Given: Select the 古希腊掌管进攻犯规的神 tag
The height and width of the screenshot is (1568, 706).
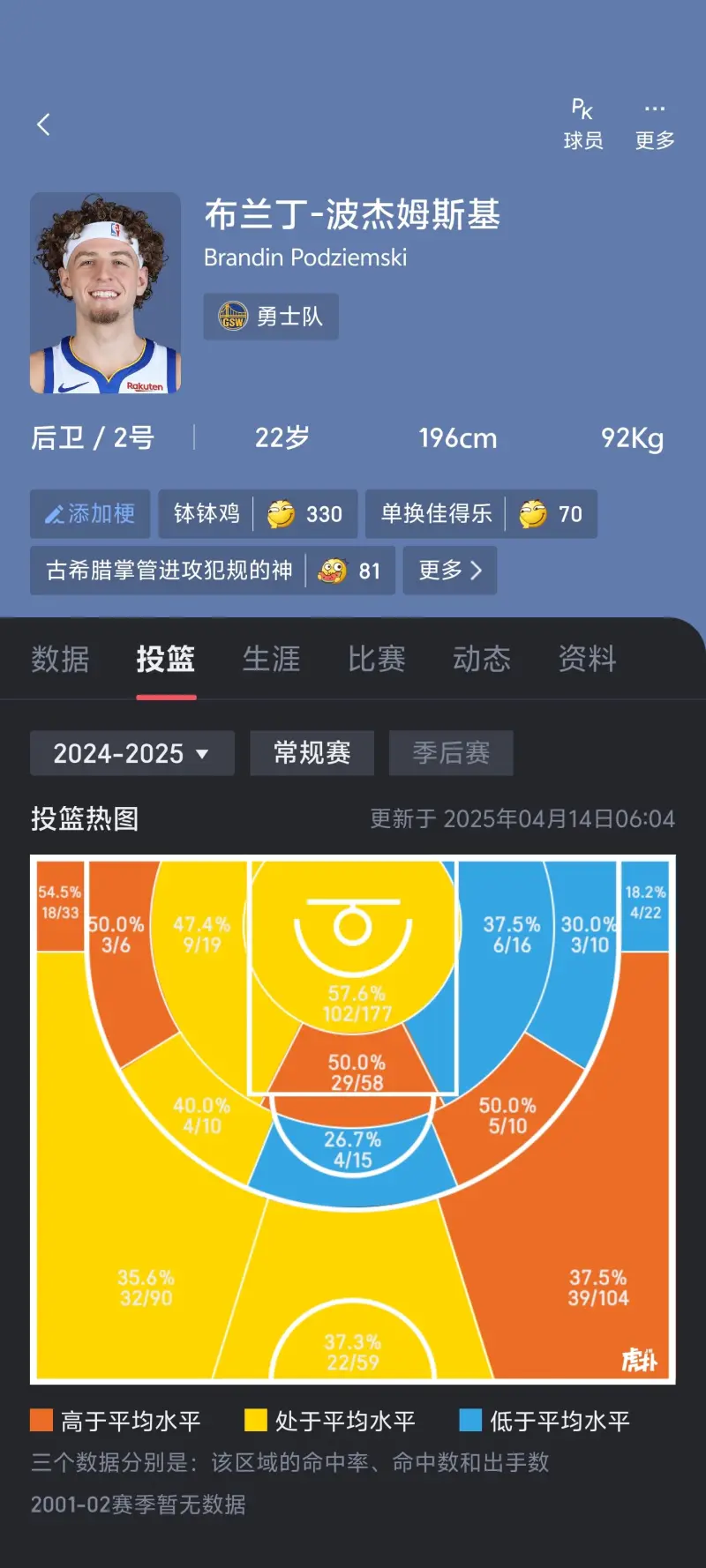Looking at the screenshot, I should 212,571.
